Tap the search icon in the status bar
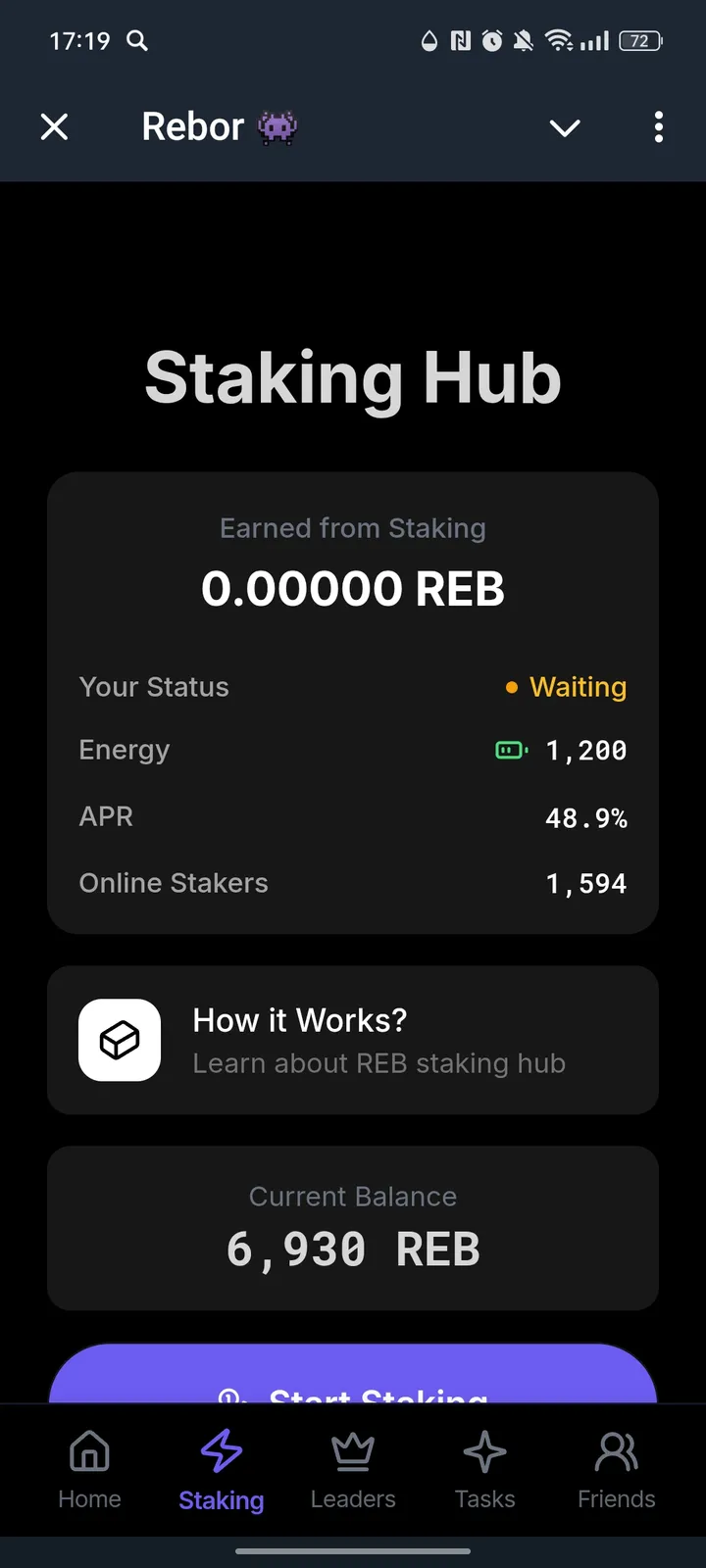 pyautogui.click(x=137, y=41)
